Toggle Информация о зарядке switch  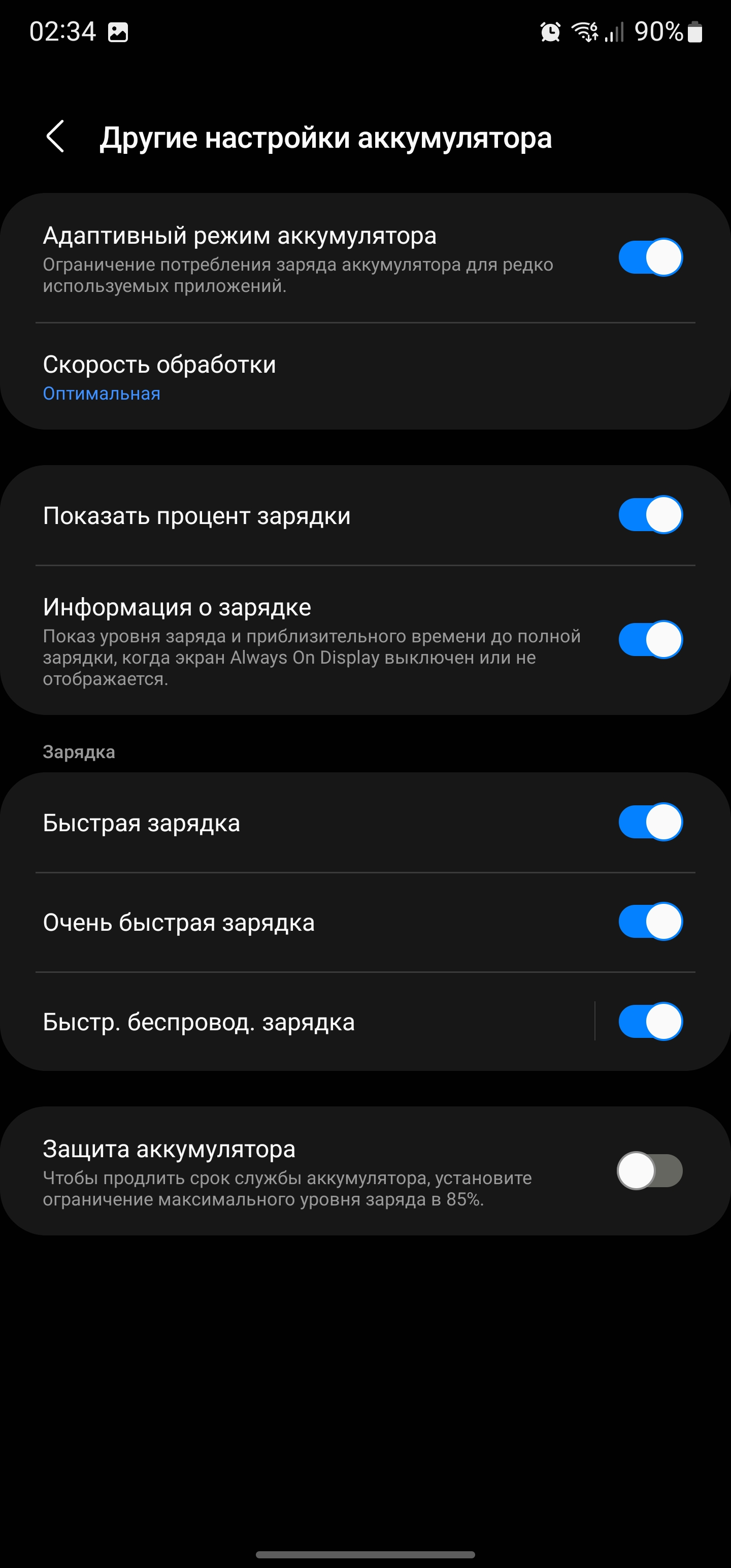pyautogui.click(x=650, y=640)
